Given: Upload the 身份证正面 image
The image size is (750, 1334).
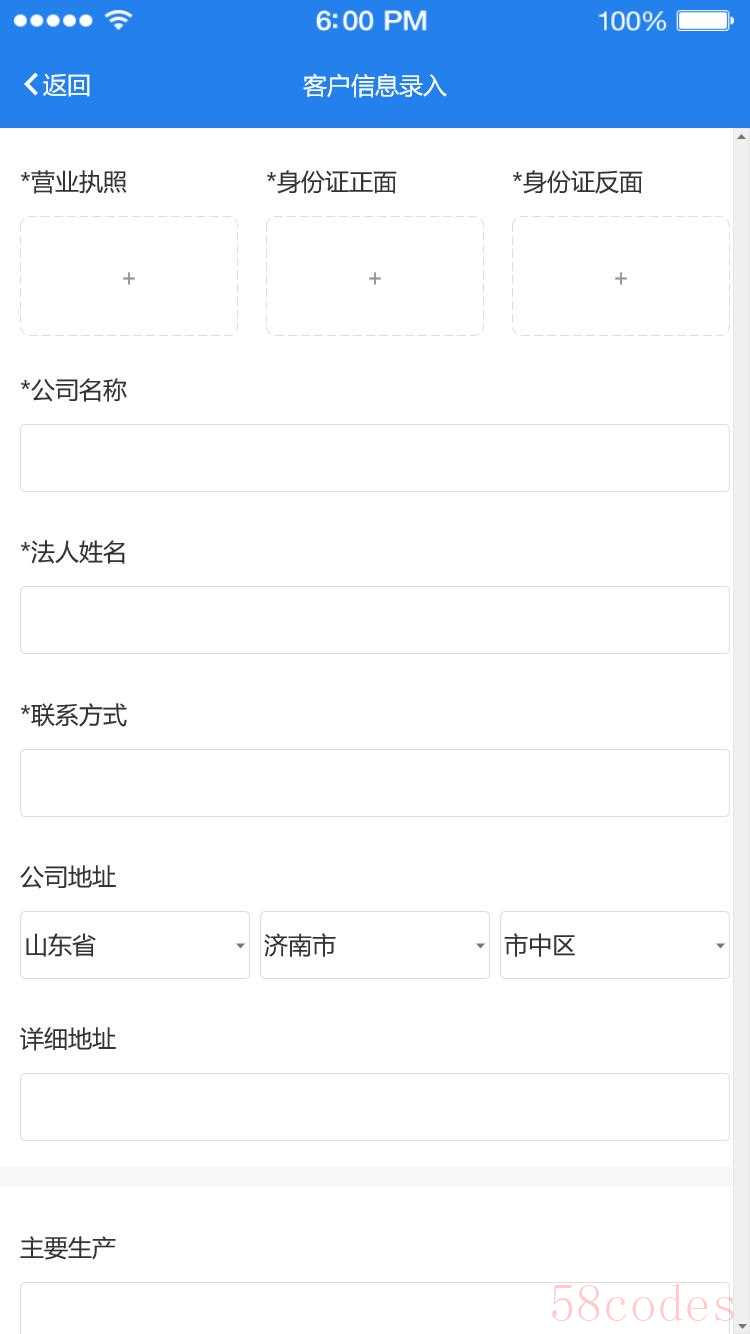Looking at the screenshot, I should coord(375,277).
